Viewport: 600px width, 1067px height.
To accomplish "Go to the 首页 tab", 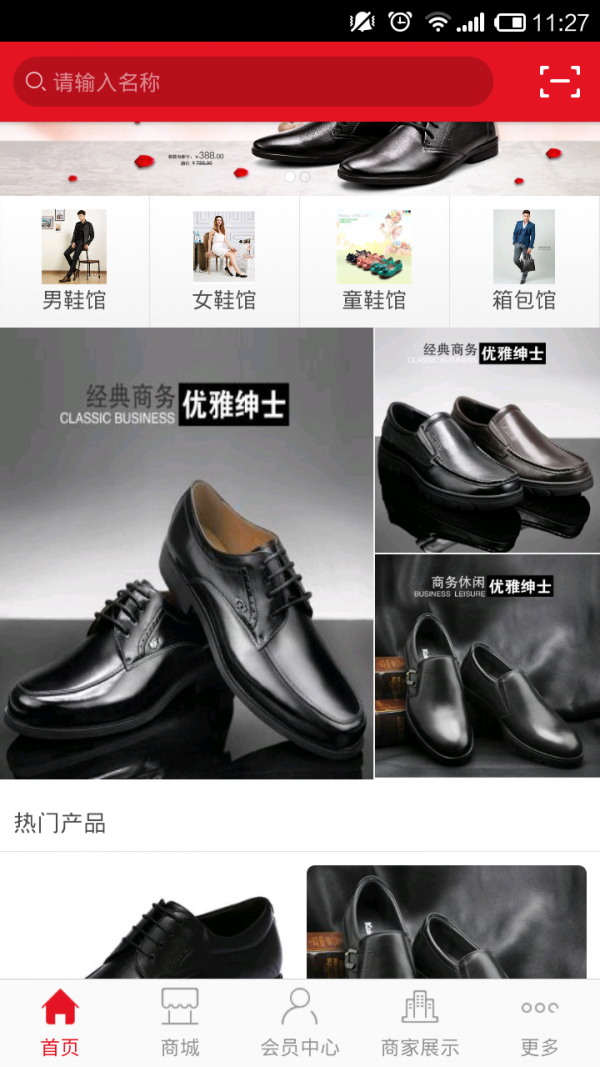I will tap(60, 1022).
